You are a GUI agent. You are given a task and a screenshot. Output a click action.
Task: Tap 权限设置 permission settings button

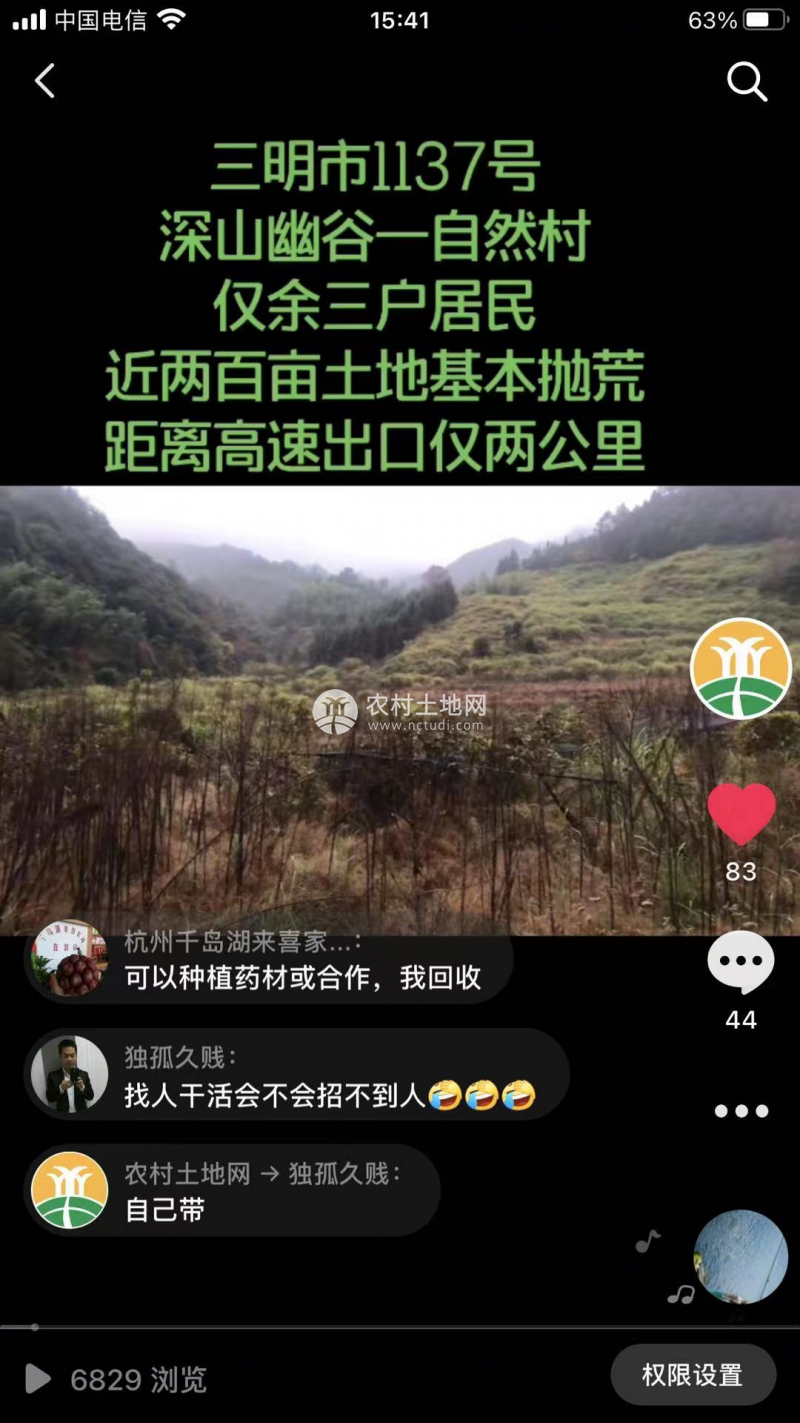coord(692,1375)
